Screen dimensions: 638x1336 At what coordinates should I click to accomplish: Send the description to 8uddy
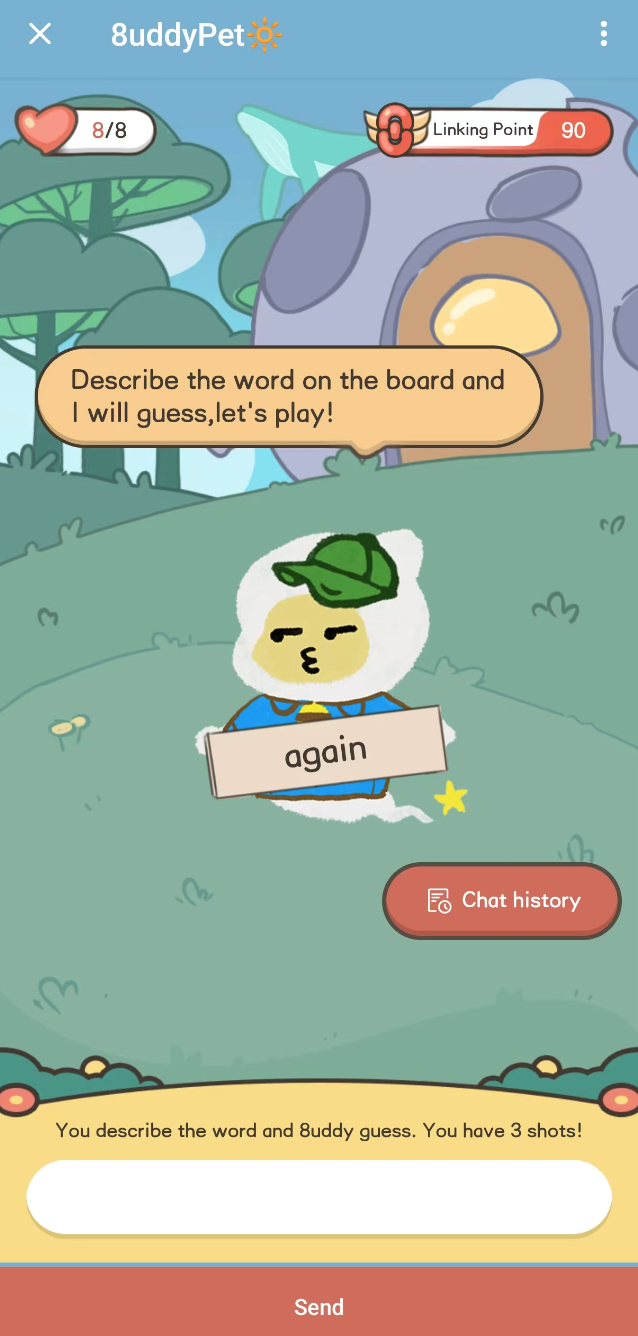point(319,1306)
